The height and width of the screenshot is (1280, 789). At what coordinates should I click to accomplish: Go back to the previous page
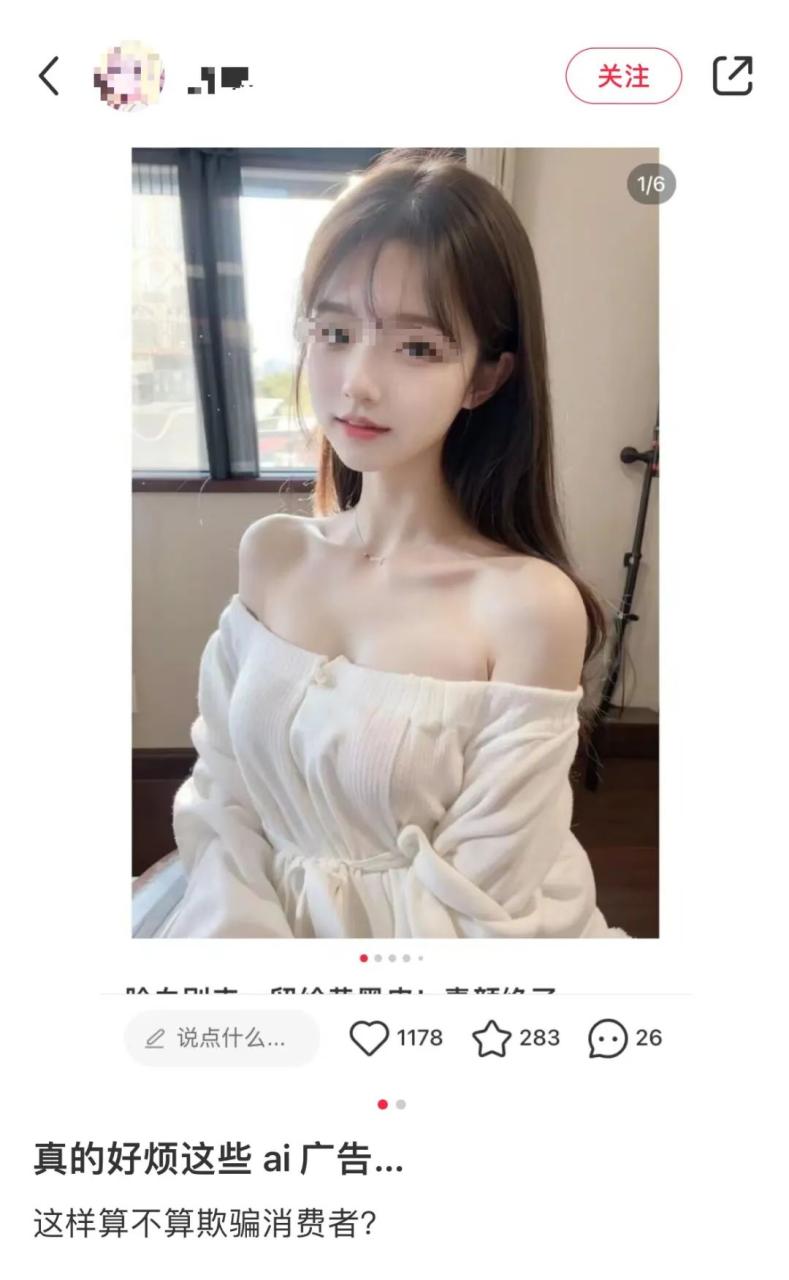coord(48,76)
